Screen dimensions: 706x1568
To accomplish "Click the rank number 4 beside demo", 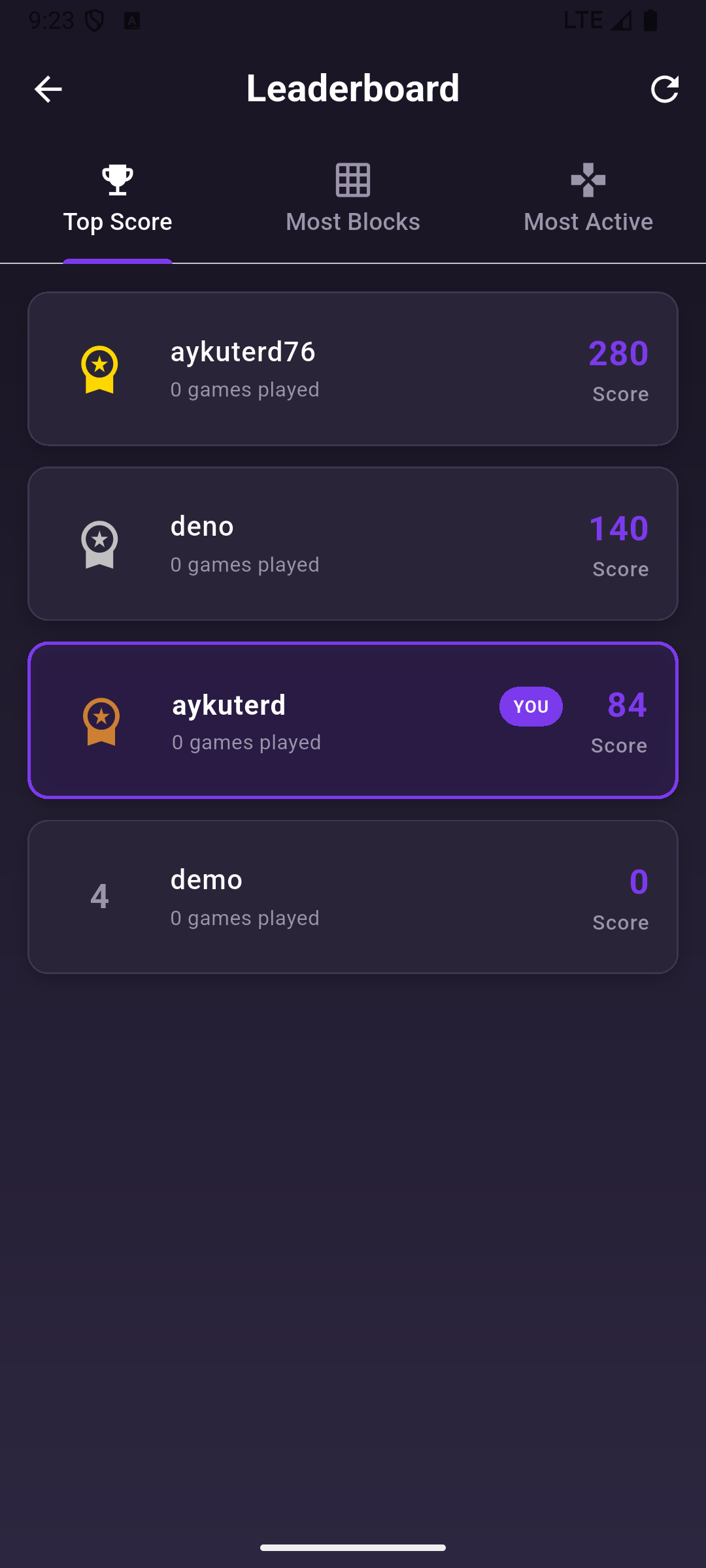I will point(99,896).
